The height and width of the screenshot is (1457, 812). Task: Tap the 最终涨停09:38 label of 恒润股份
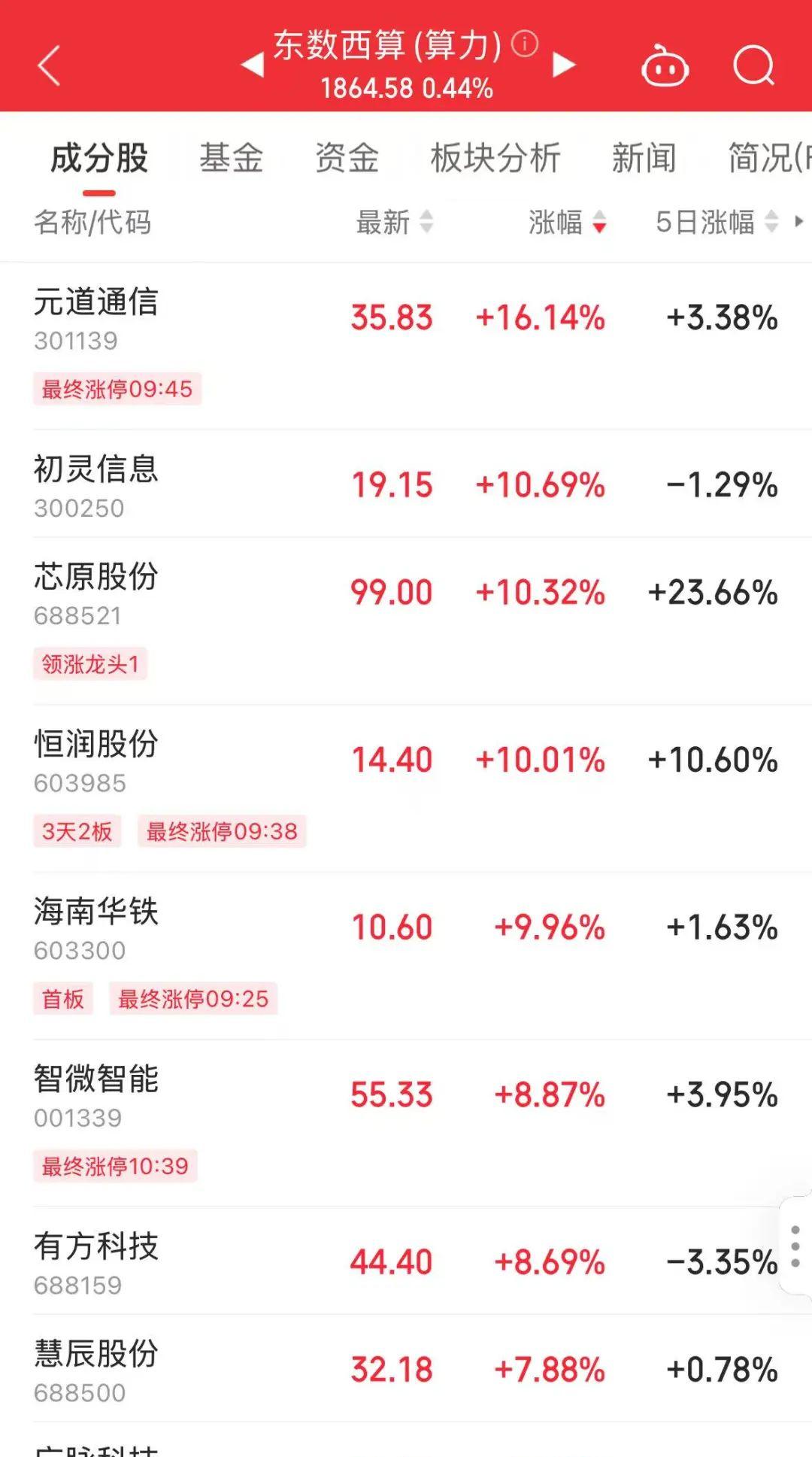[223, 832]
